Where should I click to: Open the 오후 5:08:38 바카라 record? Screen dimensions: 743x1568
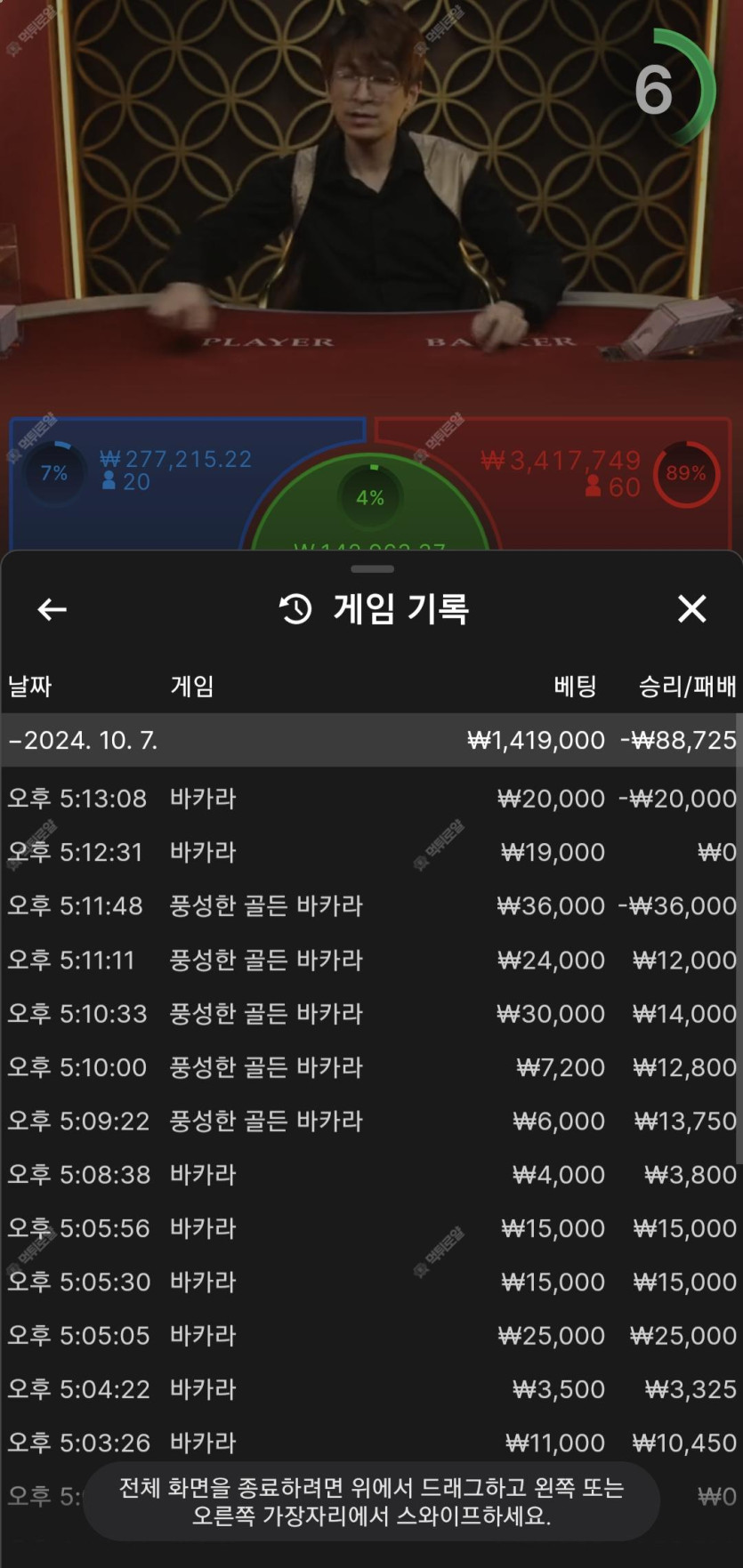coord(371,1174)
